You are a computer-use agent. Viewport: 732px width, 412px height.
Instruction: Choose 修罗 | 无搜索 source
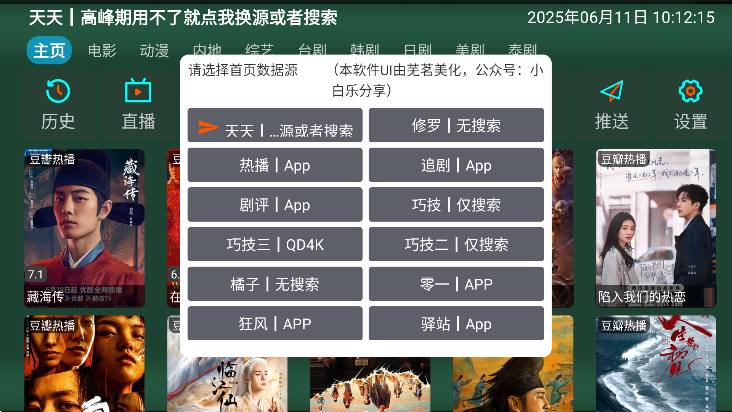[x=456, y=126]
